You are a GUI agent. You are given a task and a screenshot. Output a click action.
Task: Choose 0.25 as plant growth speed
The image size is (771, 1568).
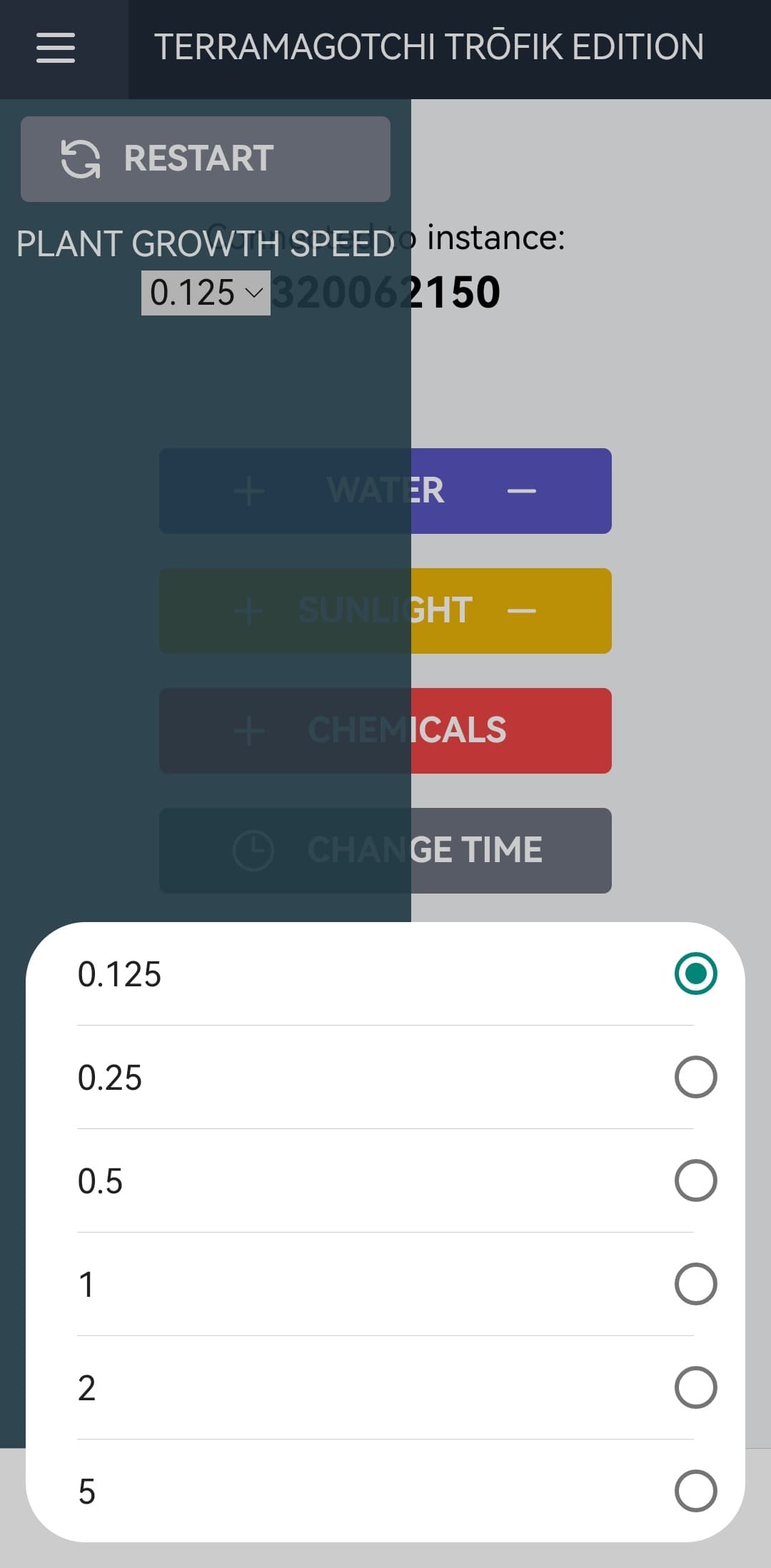coord(385,1077)
